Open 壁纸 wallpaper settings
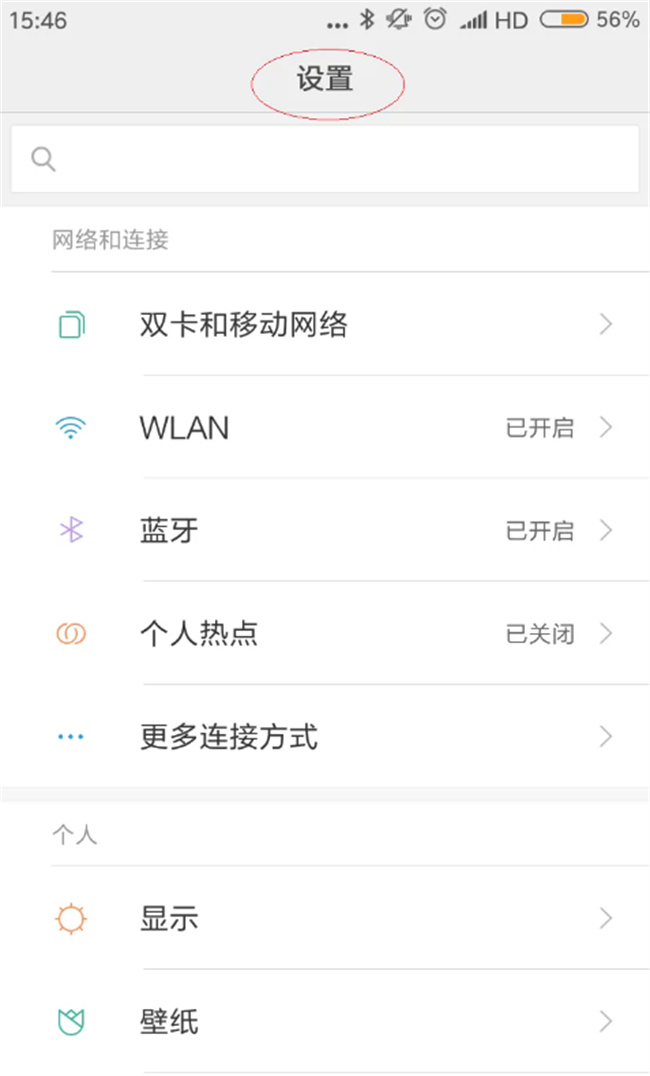This screenshot has height=1076, width=650. click(x=325, y=1021)
